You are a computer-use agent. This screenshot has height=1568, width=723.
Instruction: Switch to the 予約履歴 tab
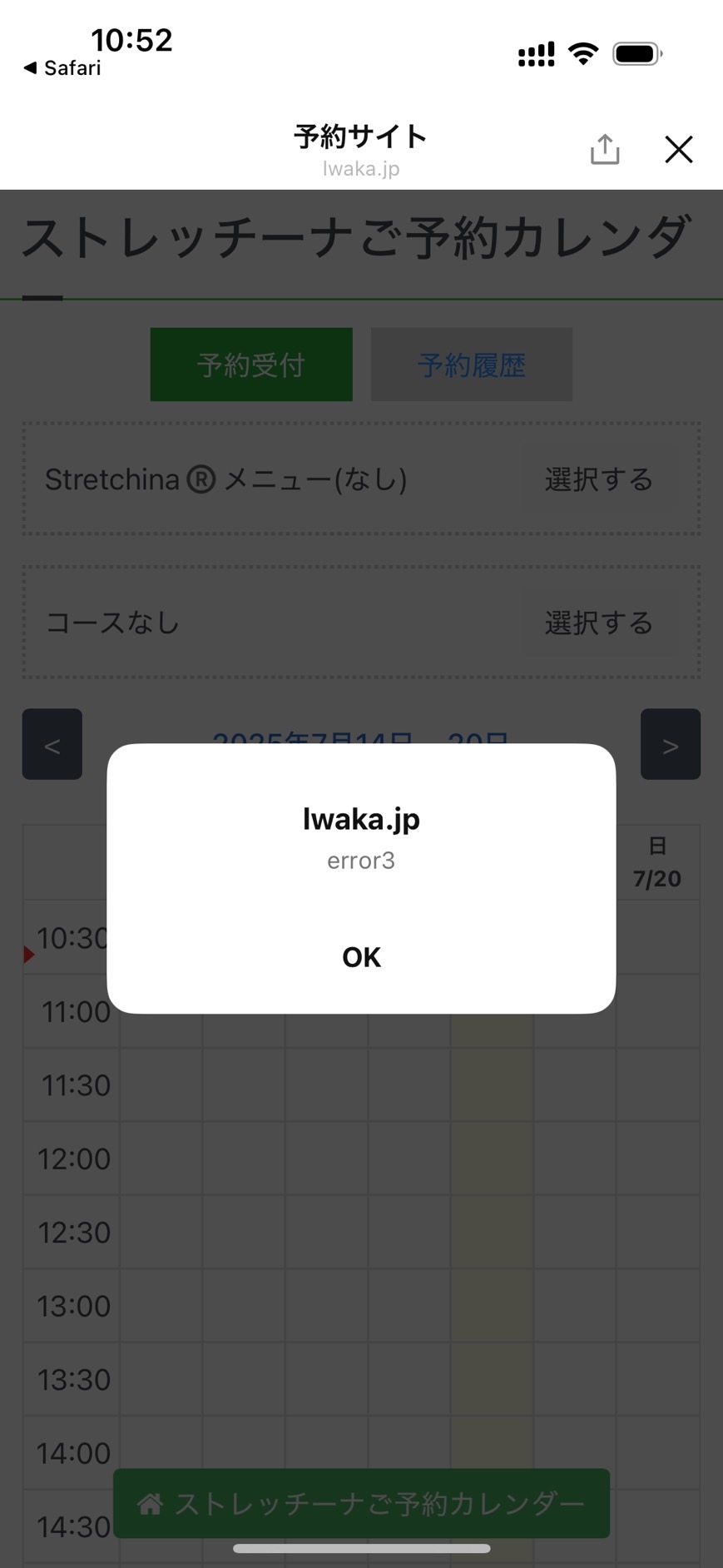pyautogui.click(x=472, y=365)
